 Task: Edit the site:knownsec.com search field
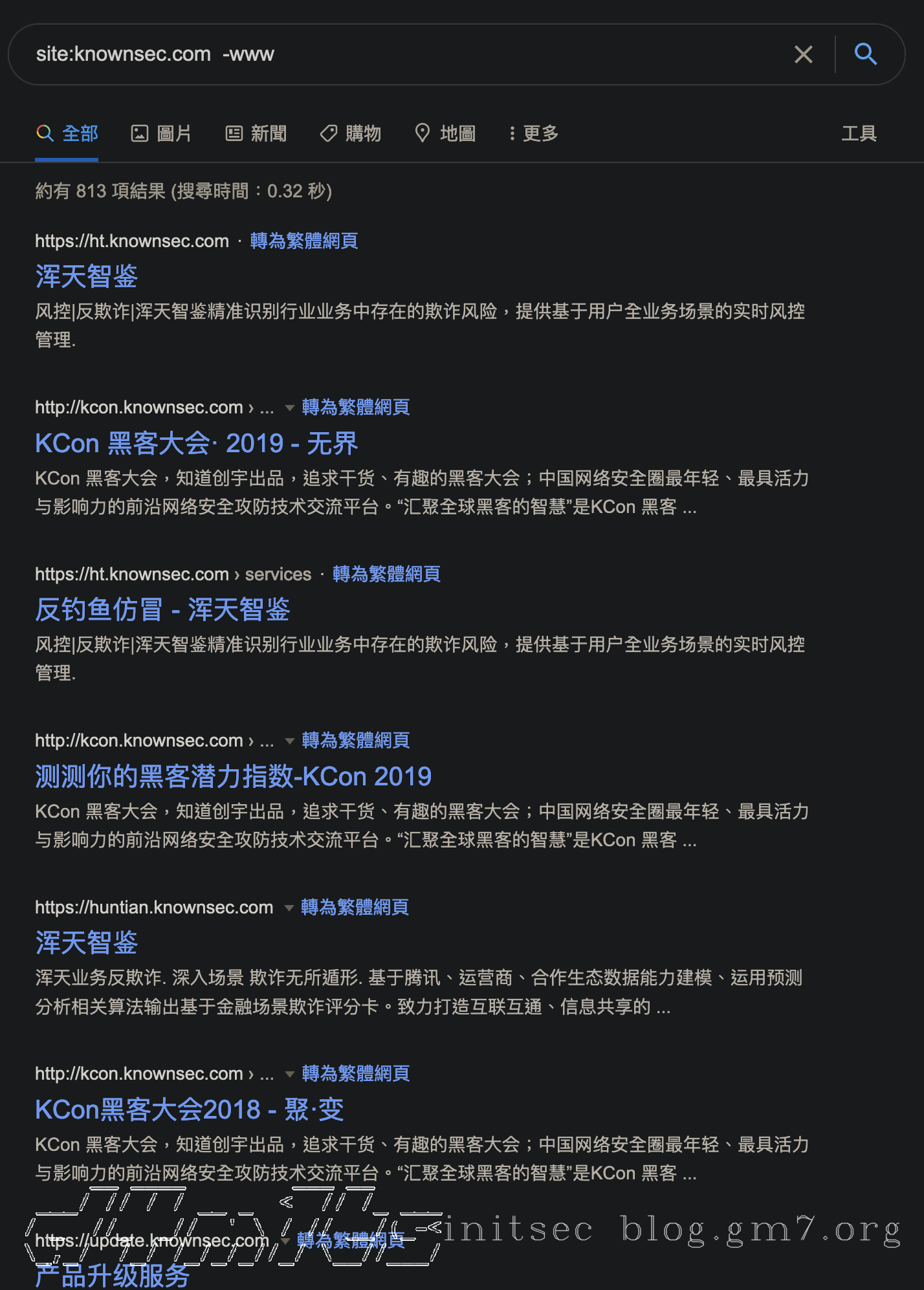388,54
